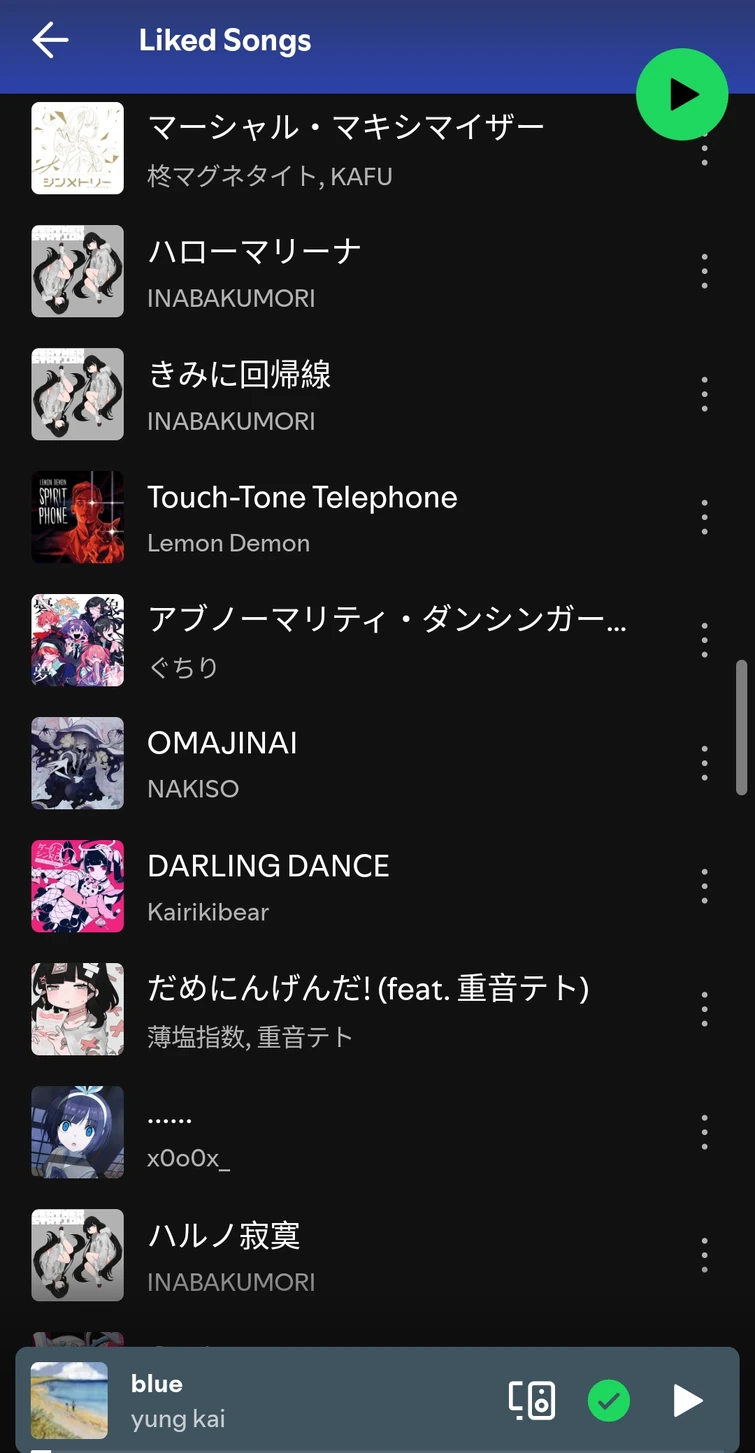This screenshot has height=1453, width=755.
Task: Tap the back arrow to leave Liked Songs
Action: click(48, 41)
